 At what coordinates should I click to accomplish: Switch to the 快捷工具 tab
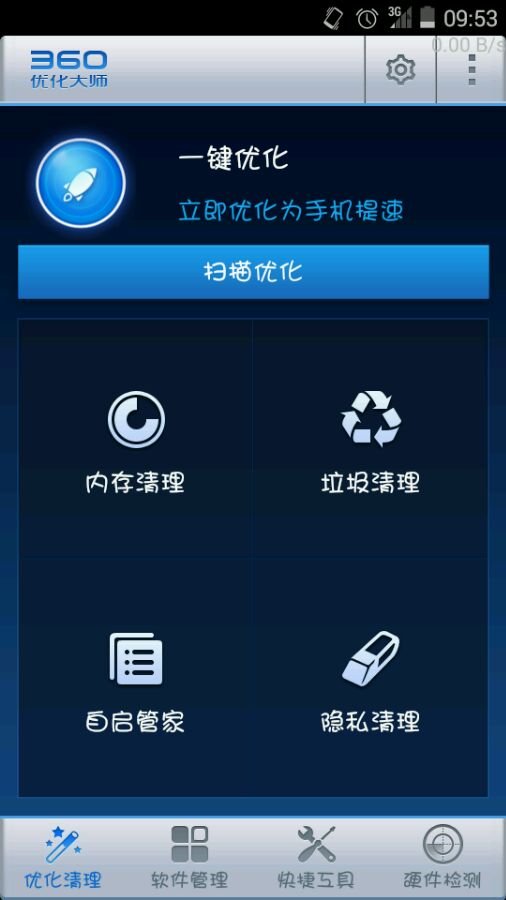316,857
